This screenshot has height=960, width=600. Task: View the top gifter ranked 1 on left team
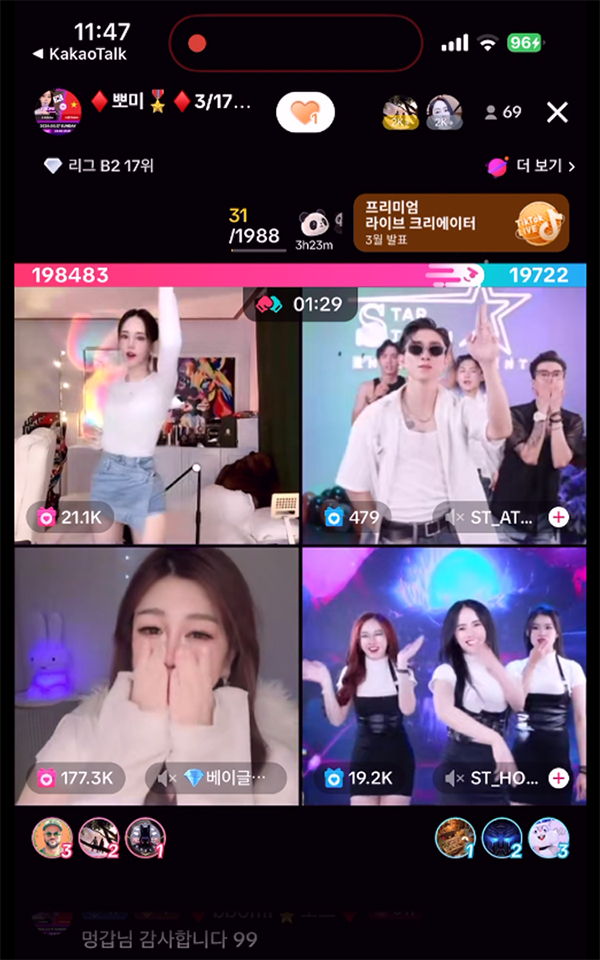[145, 836]
